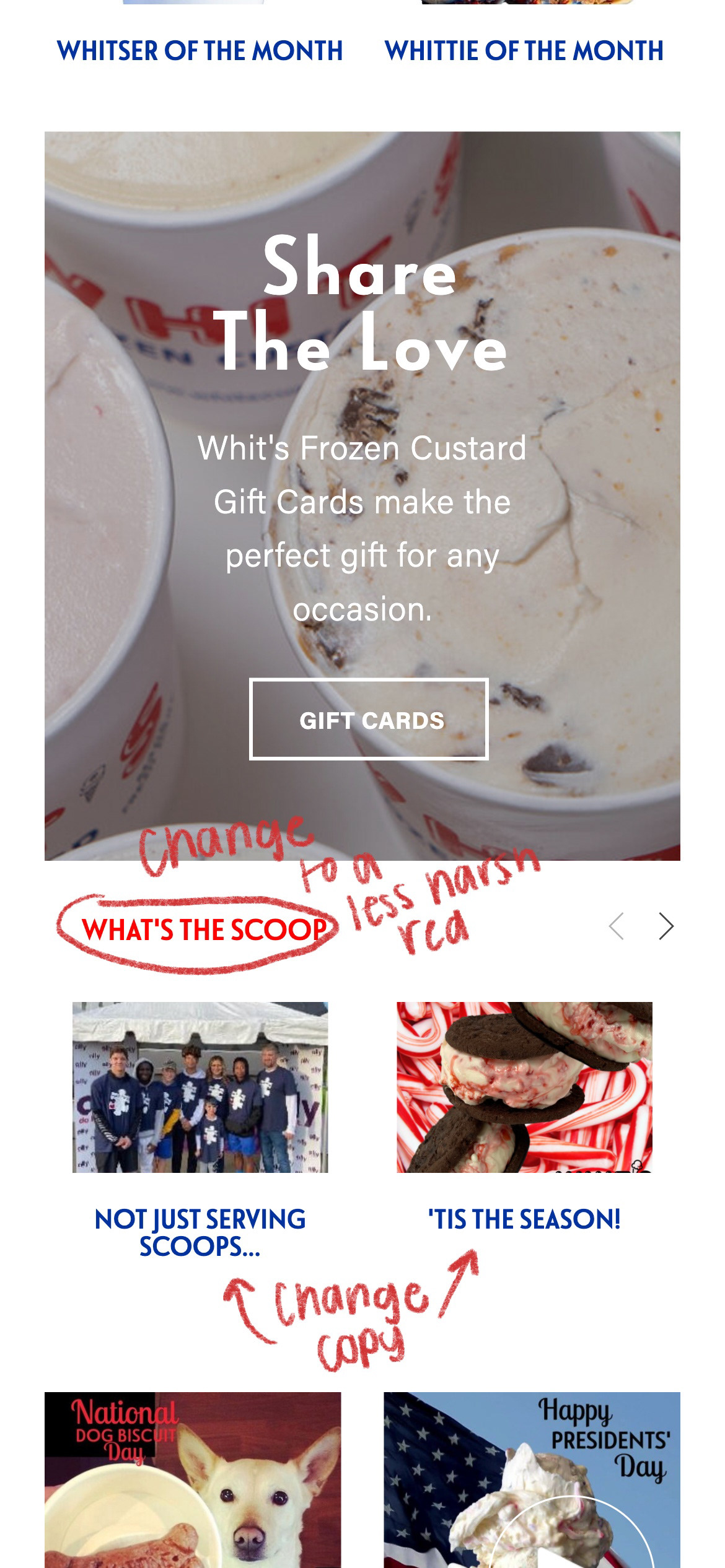Tap the Gift Cards button

[369, 720]
